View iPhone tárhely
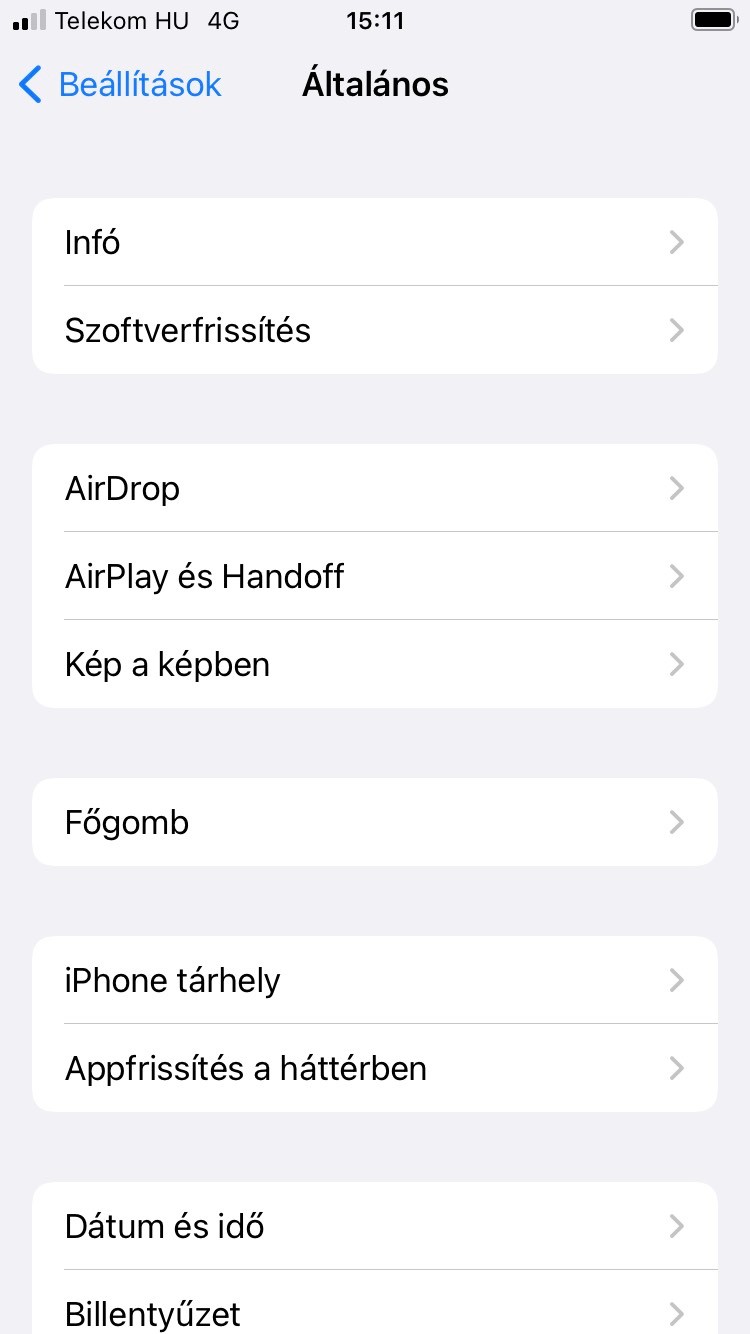Image resolution: width=750 pixels, height=1334 pixels. 374,980
